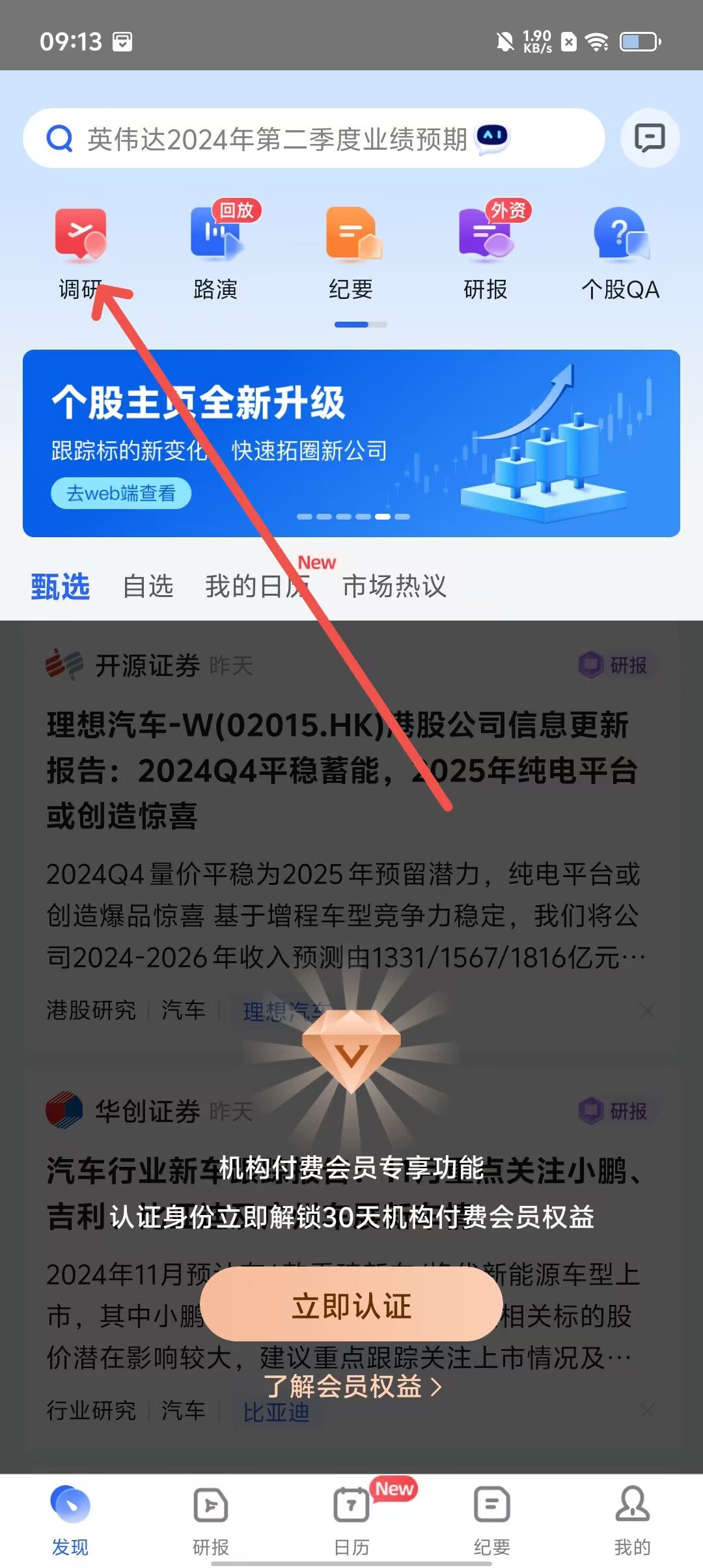Select the 甄选 tab
This screenshot has width=703, height=1568.
pyautogui.click(x=60, y=587)
